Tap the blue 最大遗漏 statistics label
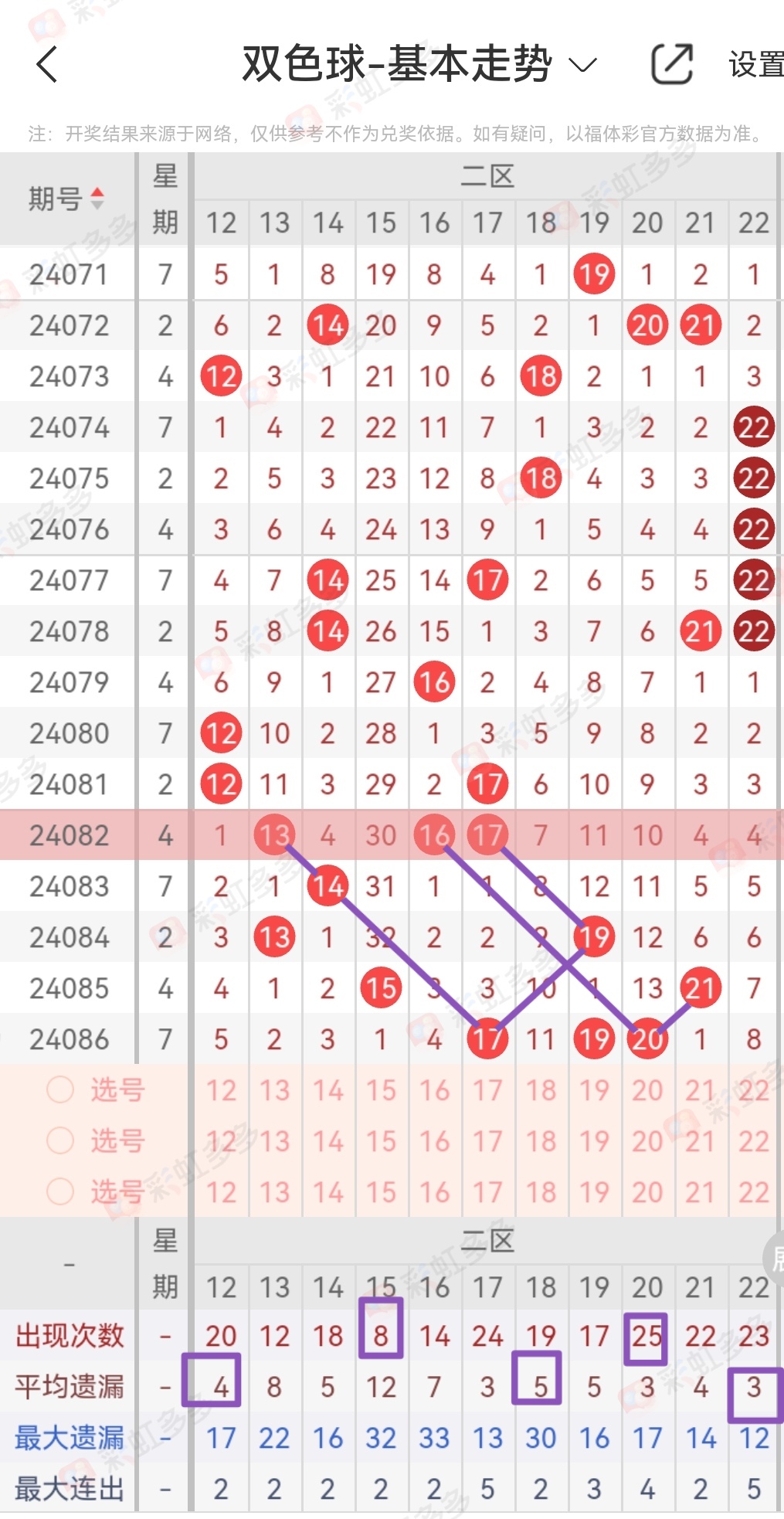The height and width of the screenshot is (1519, 784). [x=71, y=1436]
